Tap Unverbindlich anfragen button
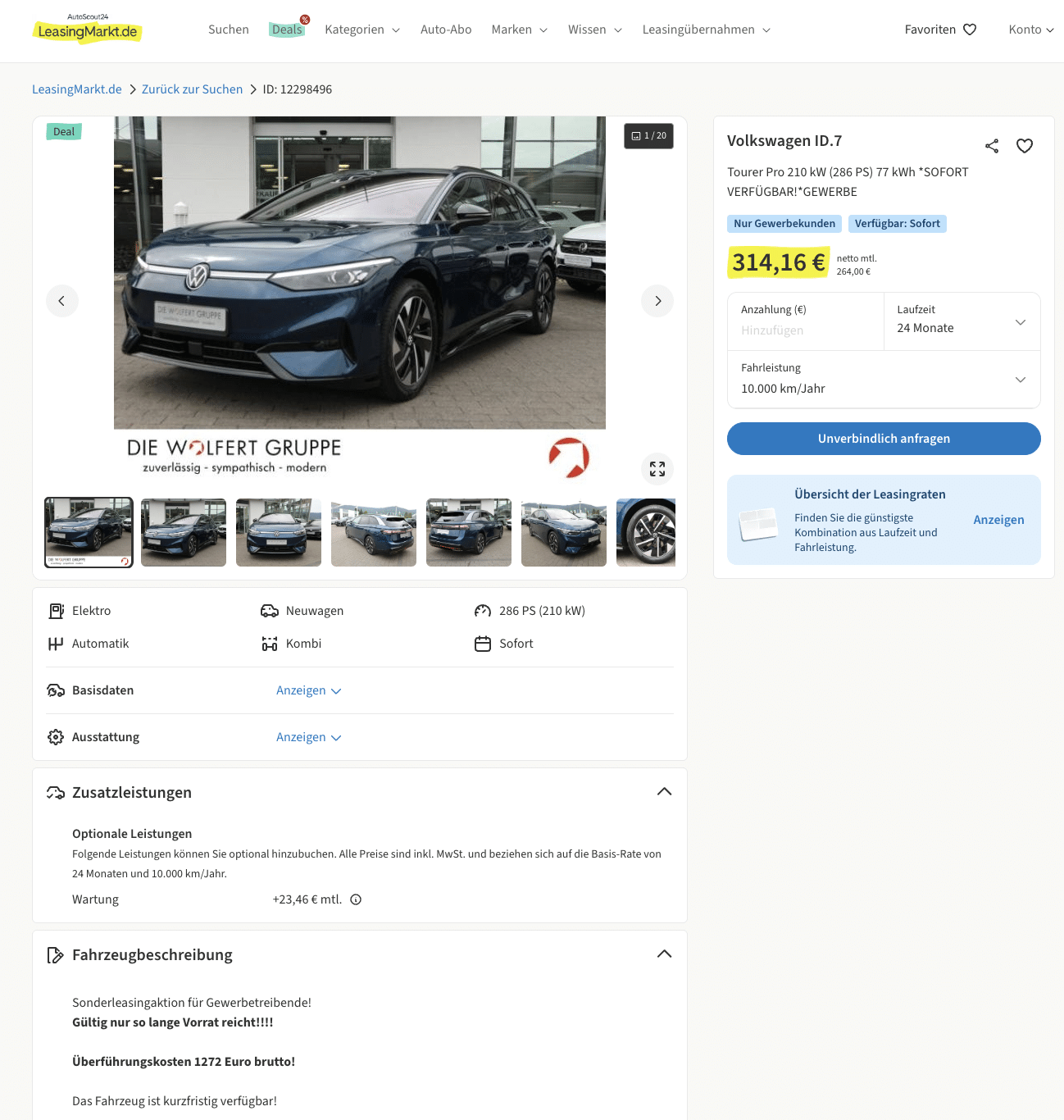 pyautogui.click(x=884, y=439)
